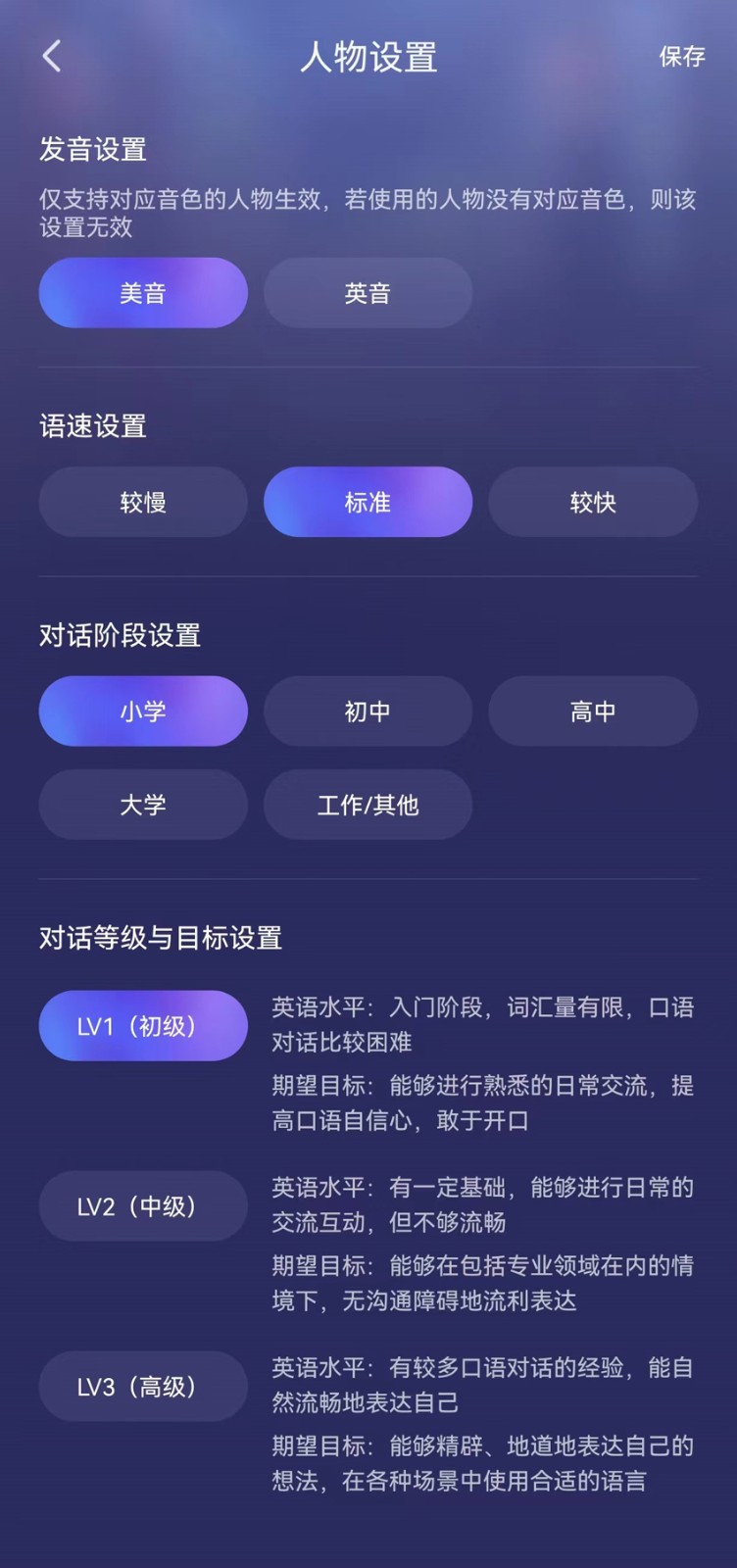The image size is (737, 1568).
Task: Select 小学 as dialogue stage
Action: tap(142, 711)
